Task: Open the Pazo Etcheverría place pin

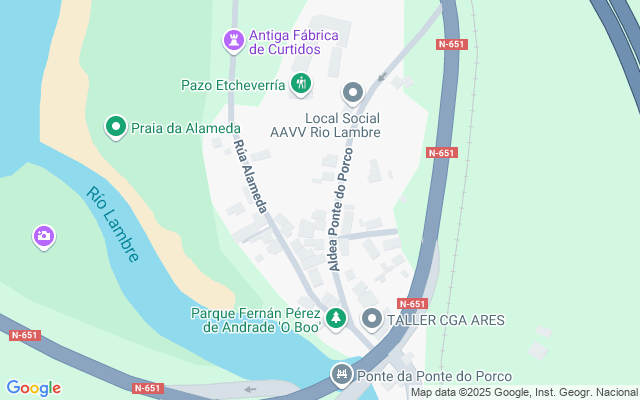Action: click(x=300, y=84)
